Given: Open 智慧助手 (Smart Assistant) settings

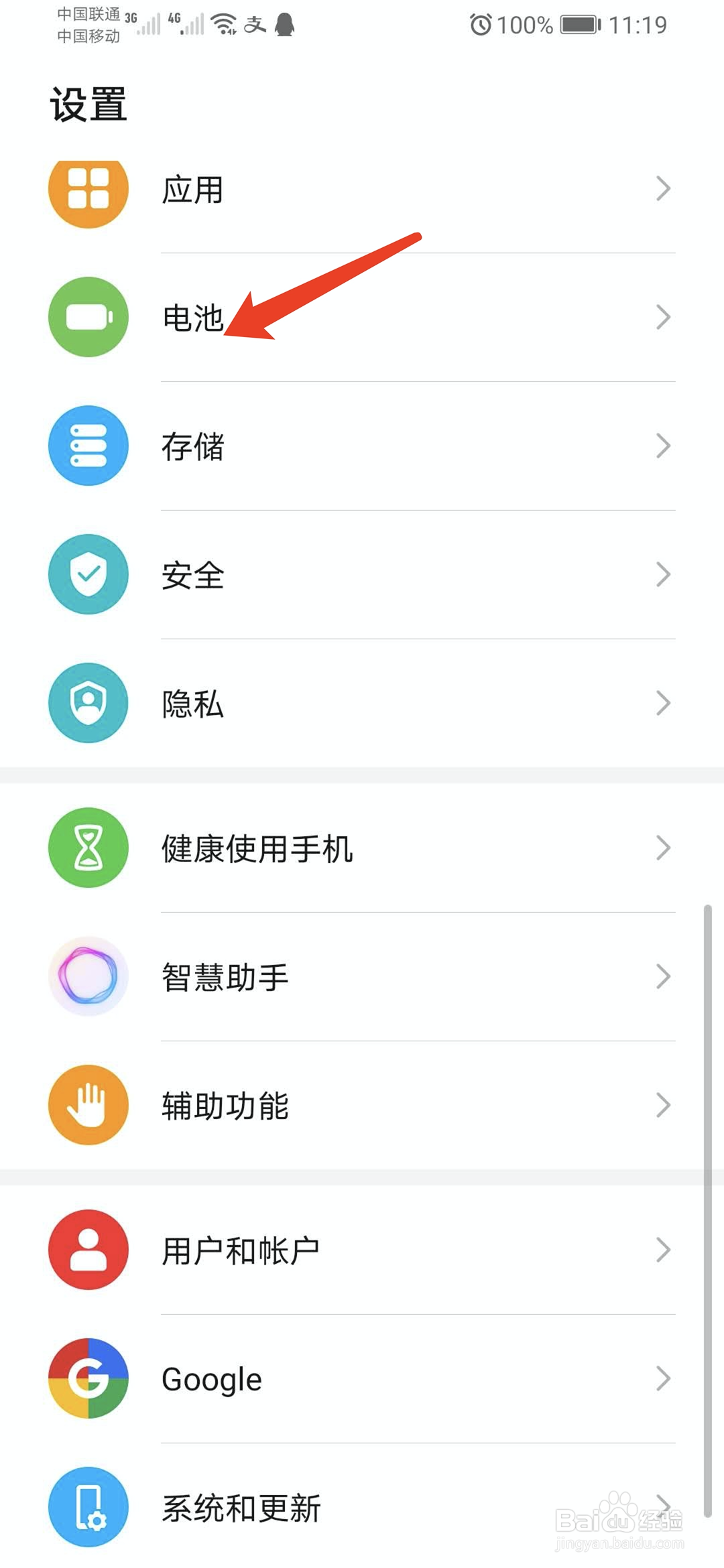Looking at the screenshot, I should (225, 977).
